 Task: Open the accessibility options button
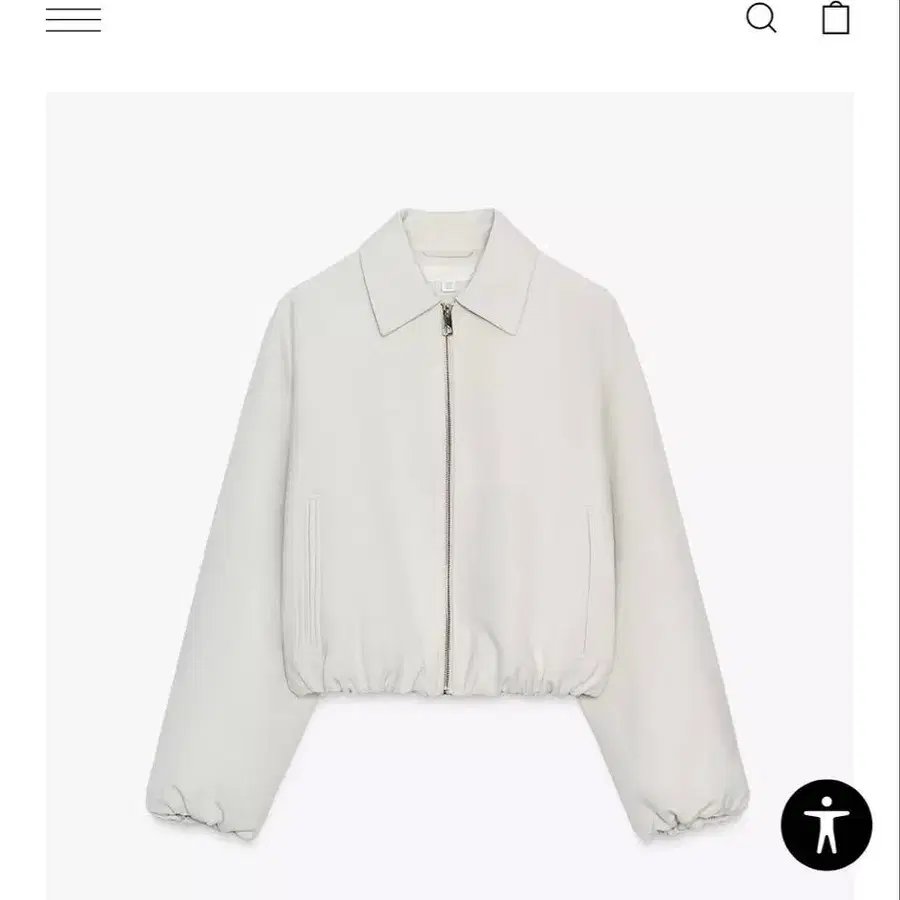pyautogui.click(x=826, y=825)
